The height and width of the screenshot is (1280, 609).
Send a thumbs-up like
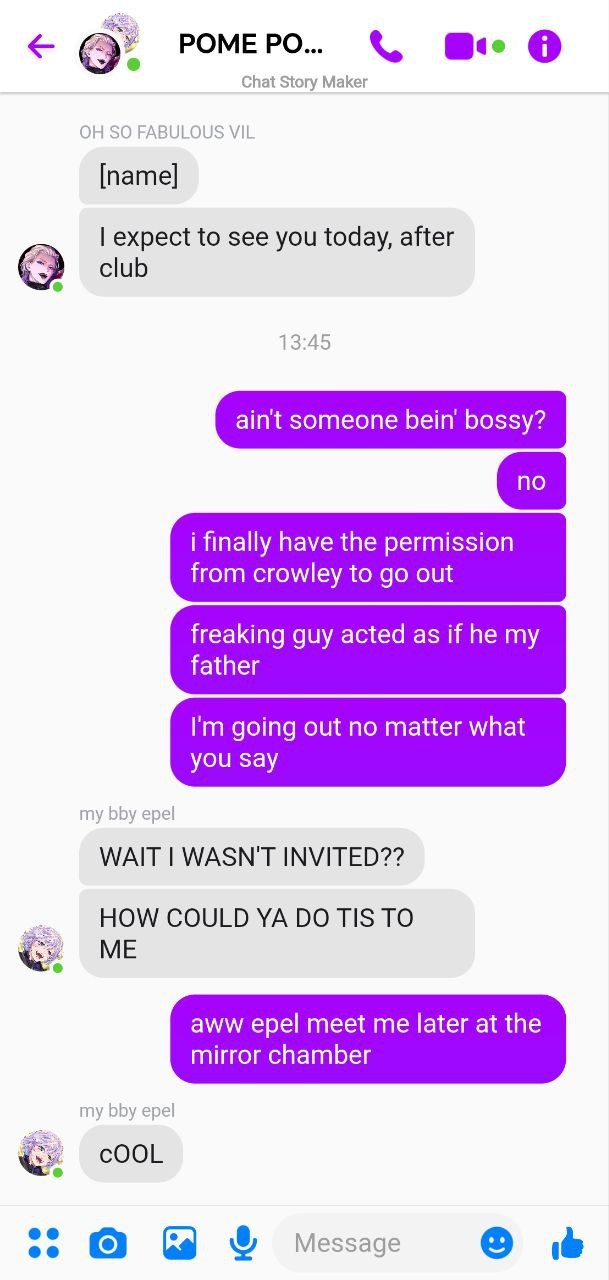pyautogui.click(x=567, y=1243)
